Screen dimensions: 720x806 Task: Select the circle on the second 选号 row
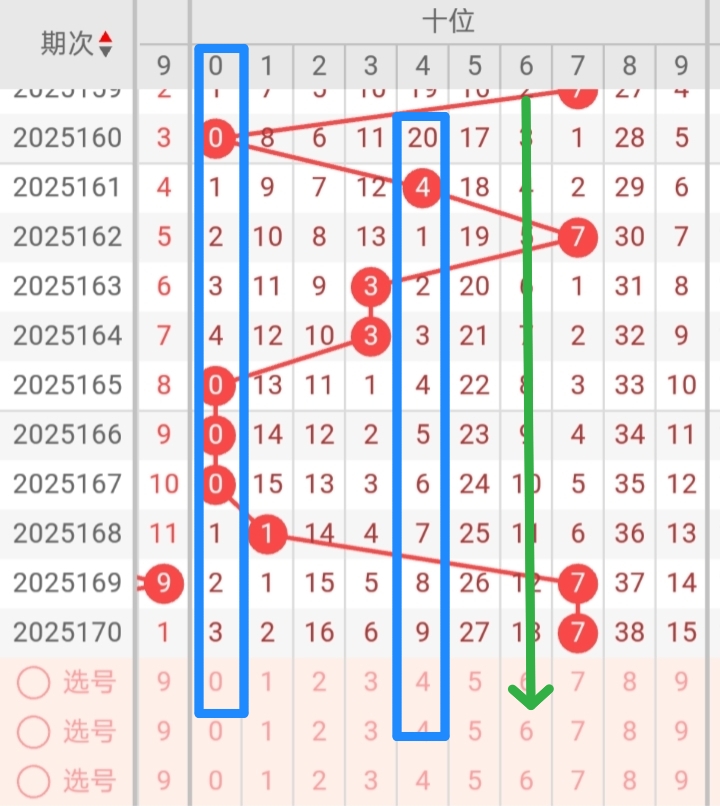tap(34, 732)
